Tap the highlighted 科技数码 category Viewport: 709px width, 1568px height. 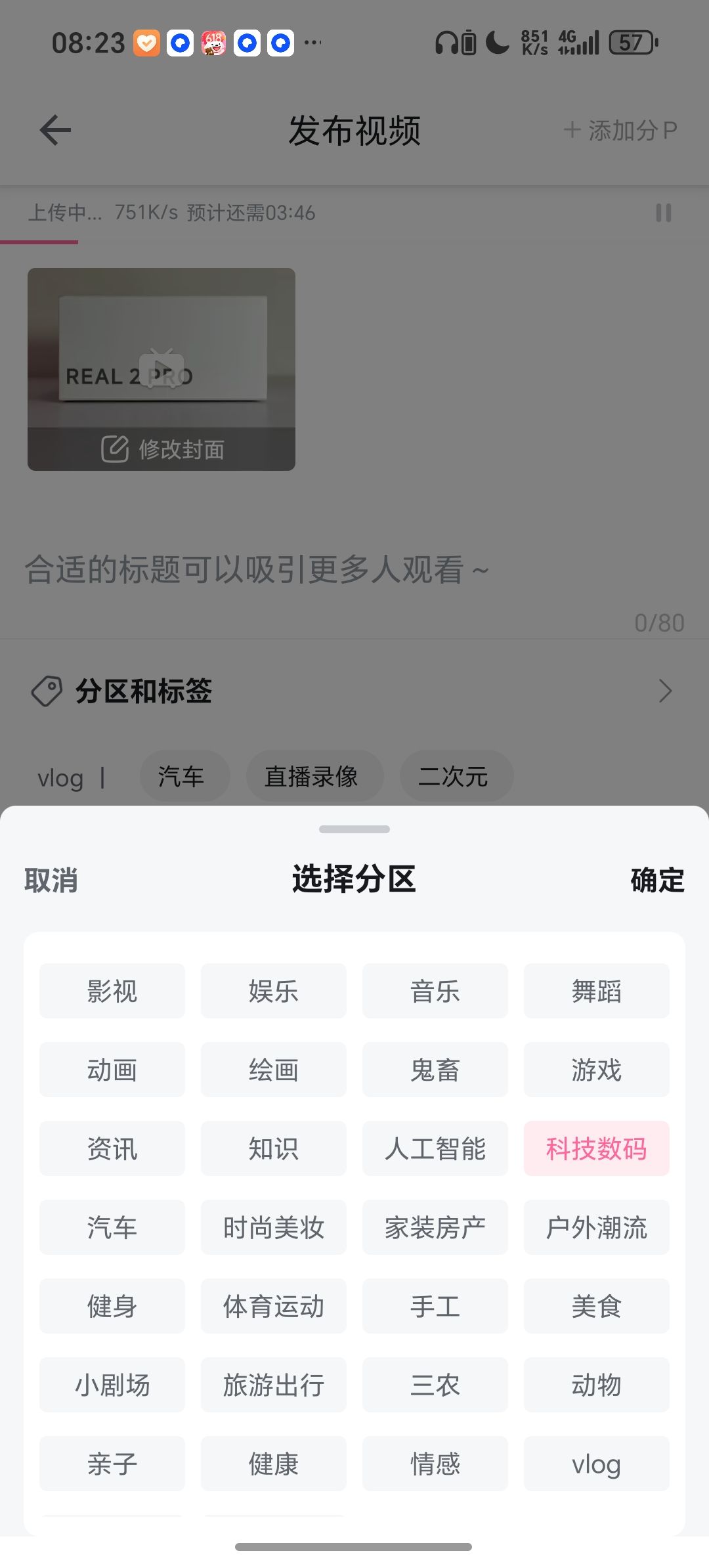(x=596, y=1148)
